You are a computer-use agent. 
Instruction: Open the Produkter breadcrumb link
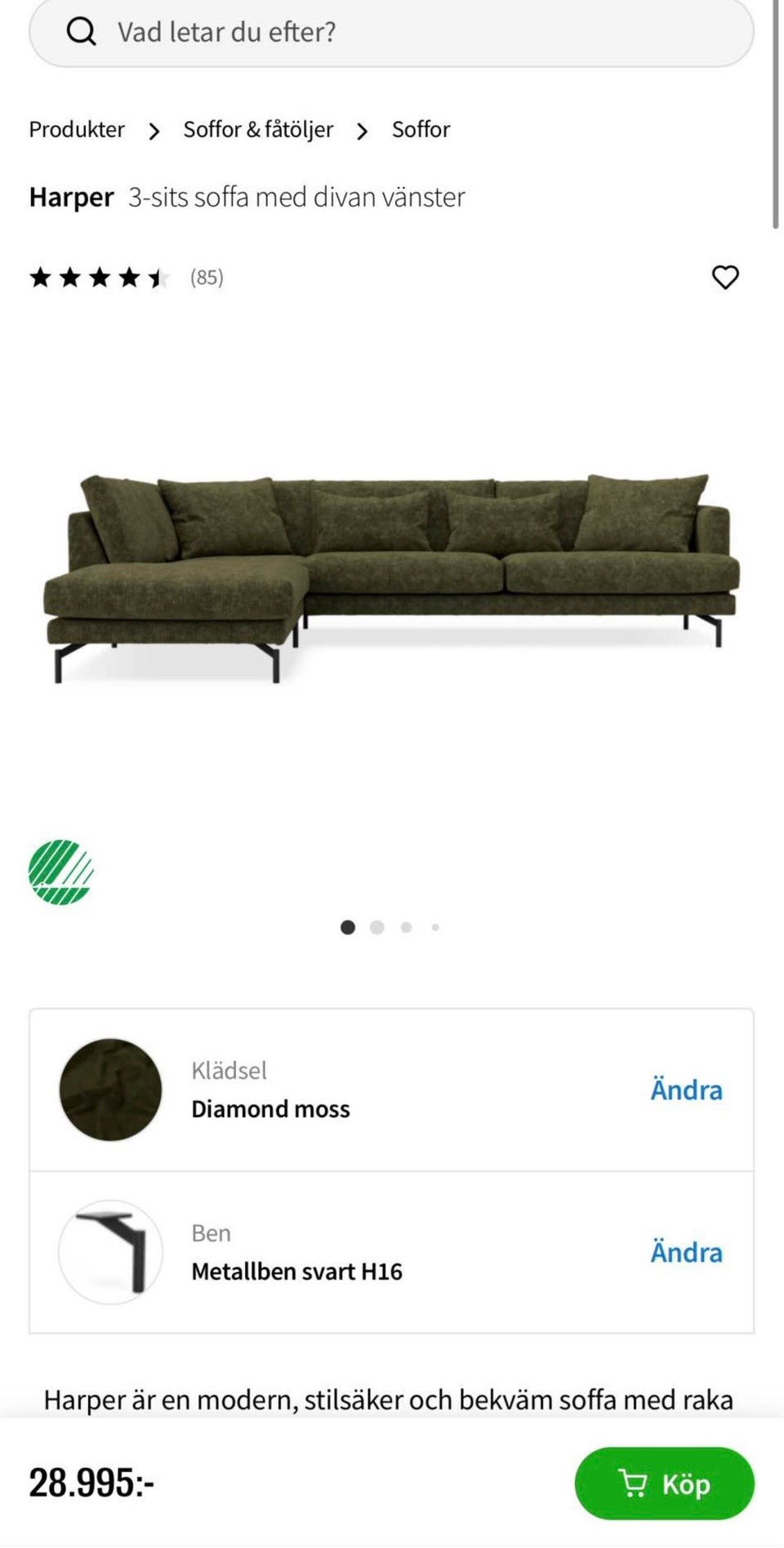coord(77,130)
